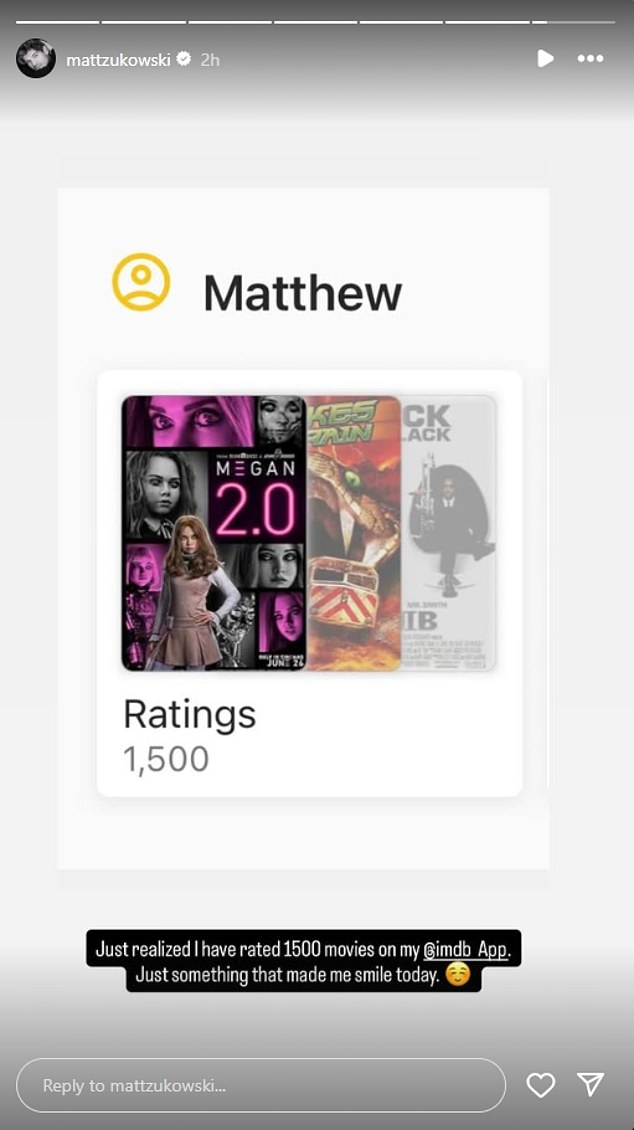Open the @imdb App mention
The height and width of the screenshot is (1130, 634).
coord(466,949)
